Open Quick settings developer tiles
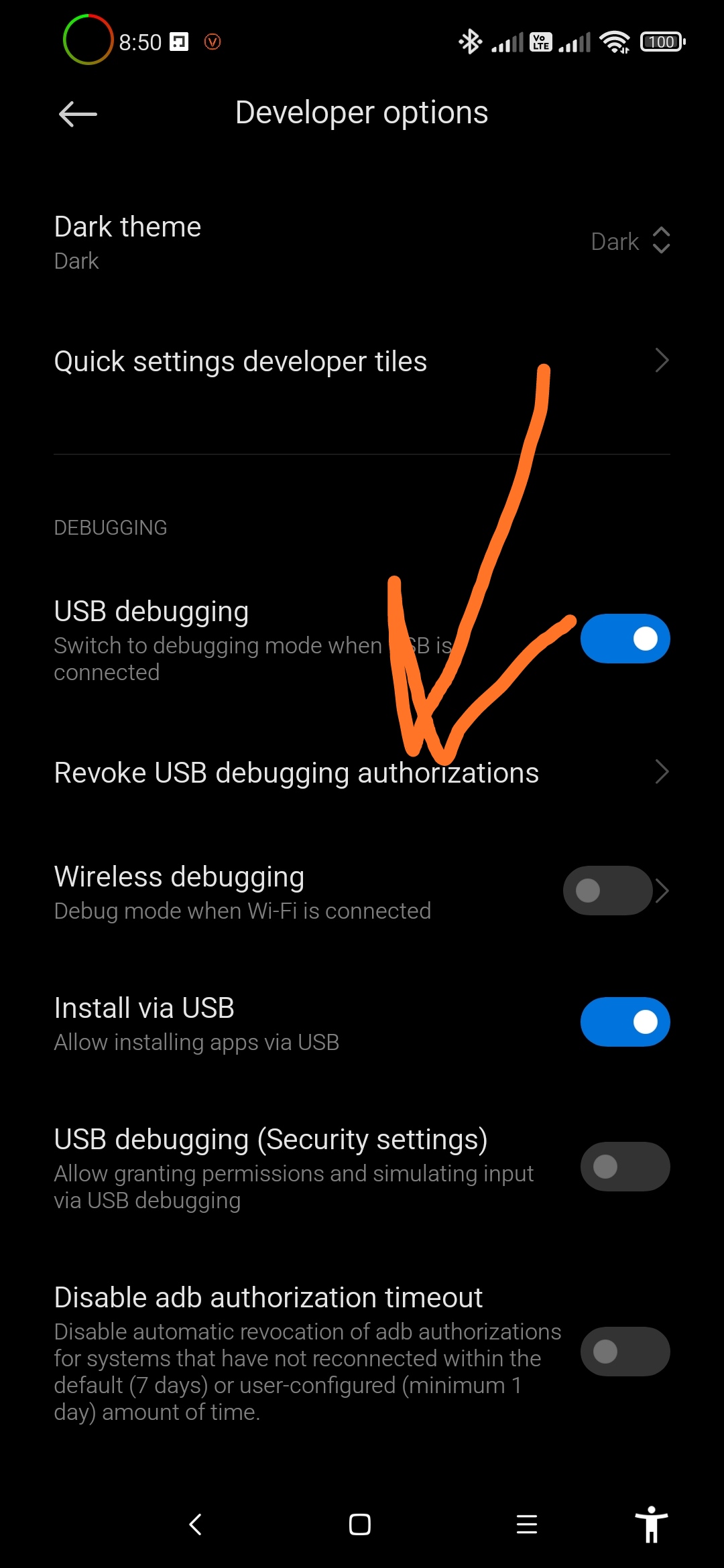 (x=362, y=362)
